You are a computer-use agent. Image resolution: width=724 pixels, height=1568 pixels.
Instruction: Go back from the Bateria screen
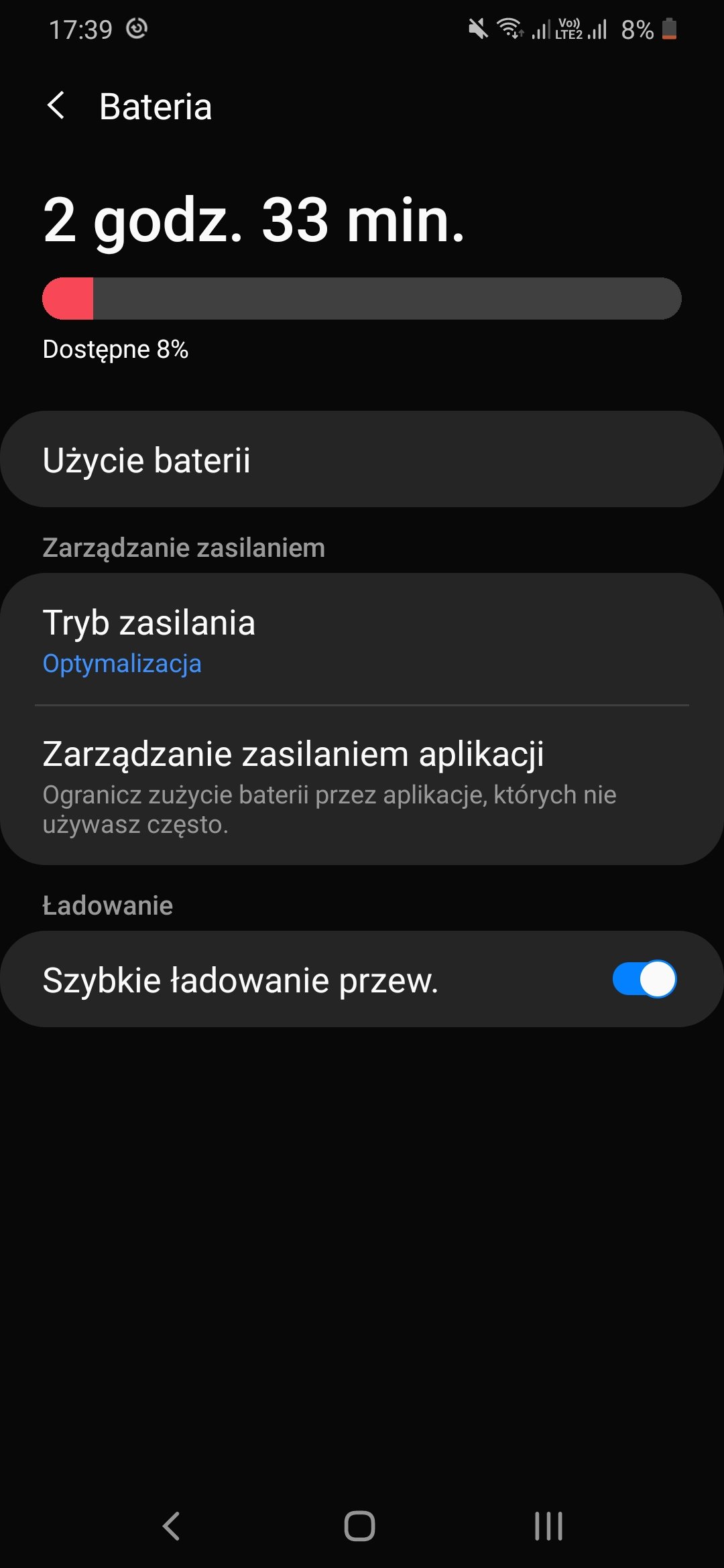(x=56, y=106)
